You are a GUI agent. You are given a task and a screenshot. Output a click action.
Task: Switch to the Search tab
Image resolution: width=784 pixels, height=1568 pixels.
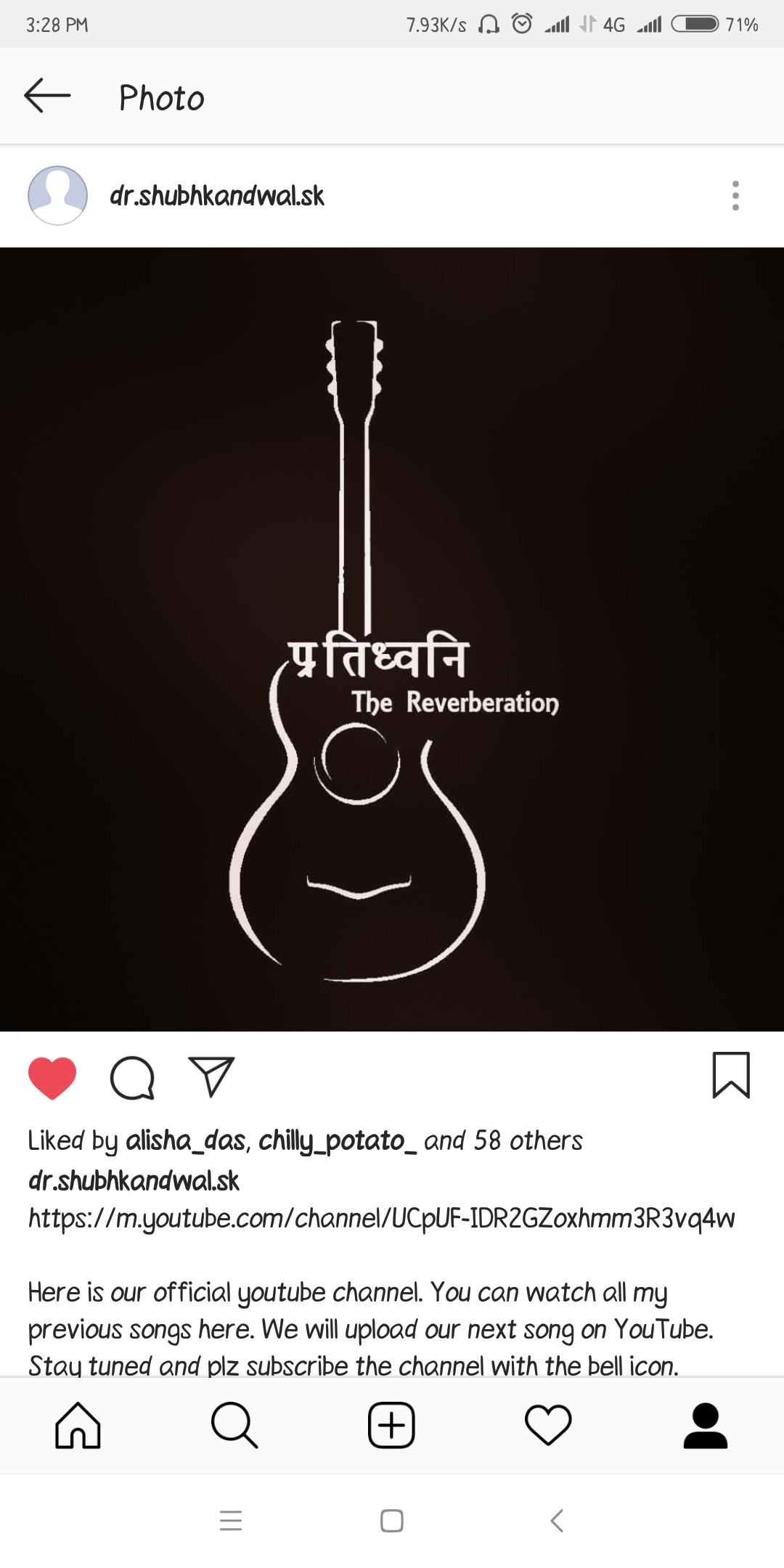tap(234, 1426)
